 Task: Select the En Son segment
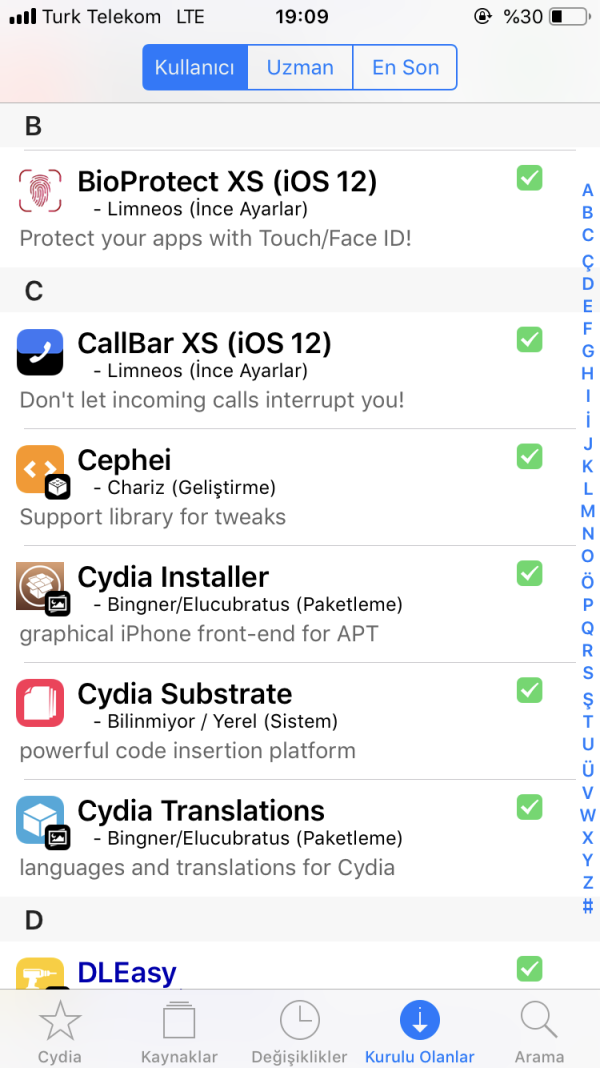(405, 68)
